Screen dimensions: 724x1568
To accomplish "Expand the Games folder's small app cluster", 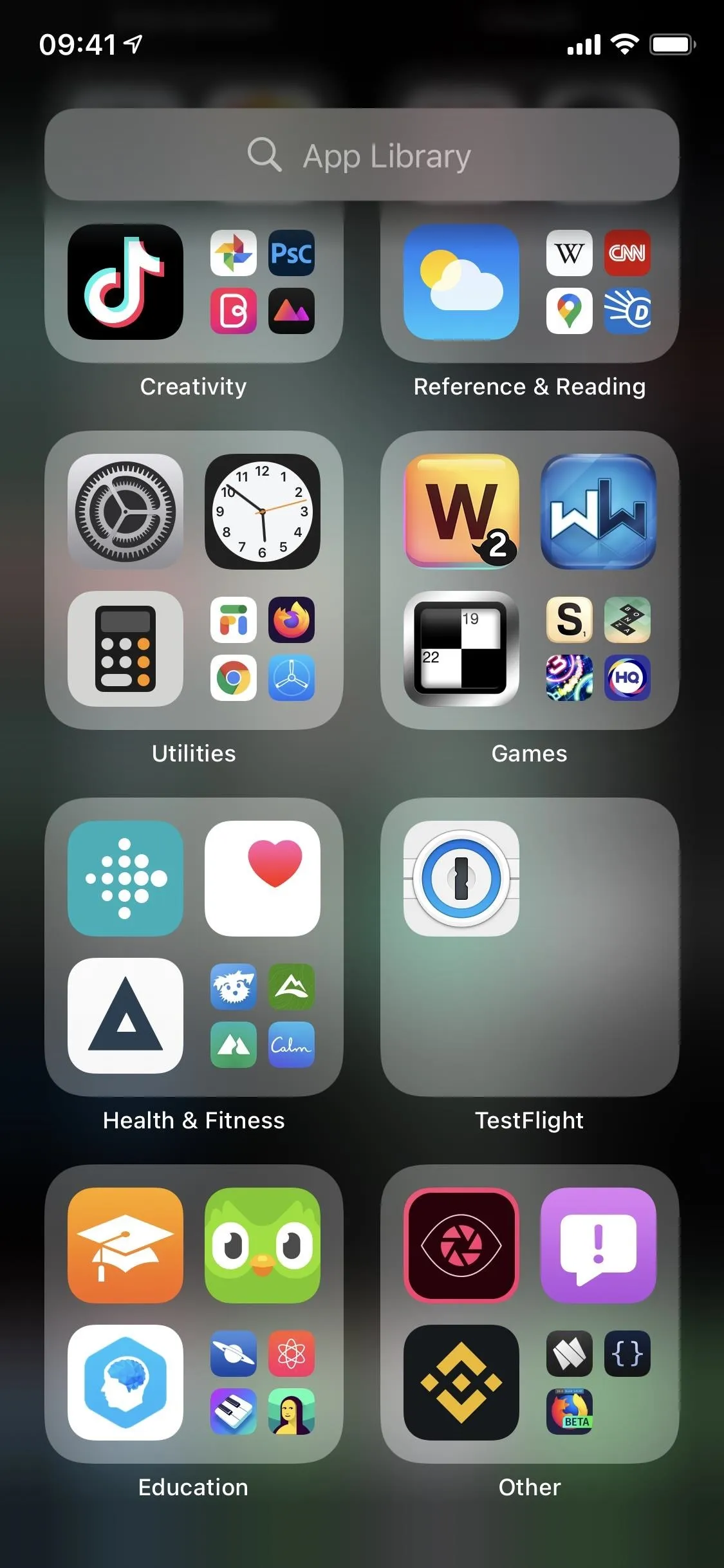I will [x=598, y=649].
